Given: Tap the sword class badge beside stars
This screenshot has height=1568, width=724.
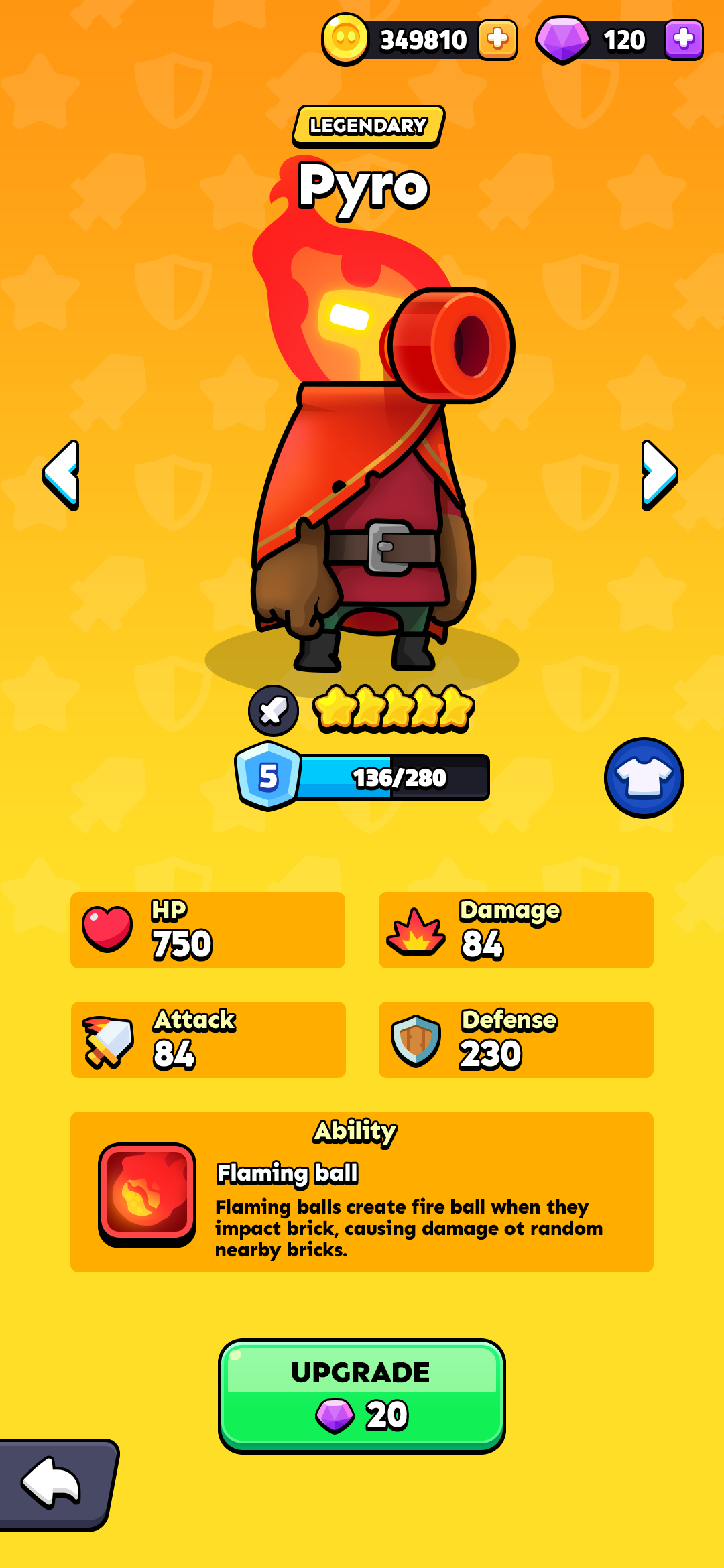Looking at the screenshot, I should (x=274, y=710).
